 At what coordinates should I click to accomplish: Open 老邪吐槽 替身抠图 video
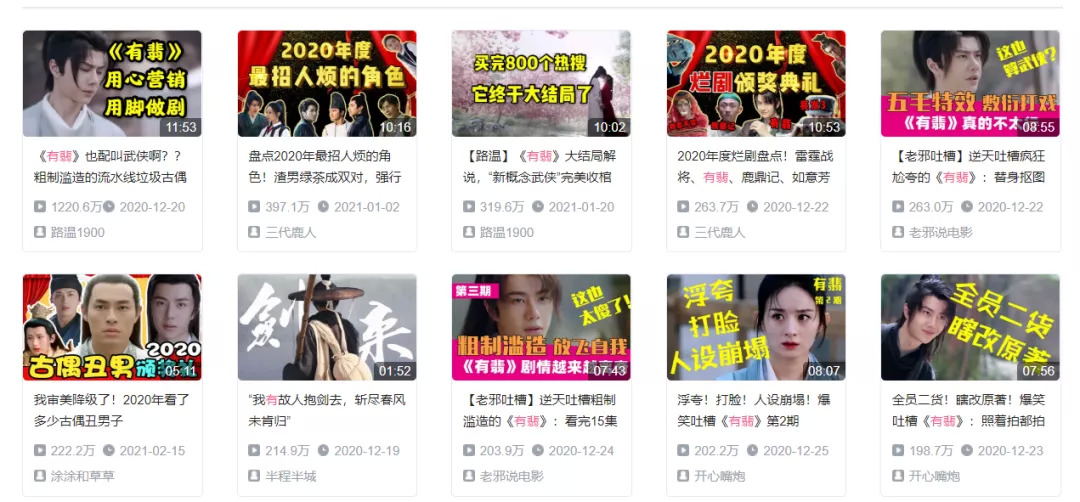tap(970, 83)
